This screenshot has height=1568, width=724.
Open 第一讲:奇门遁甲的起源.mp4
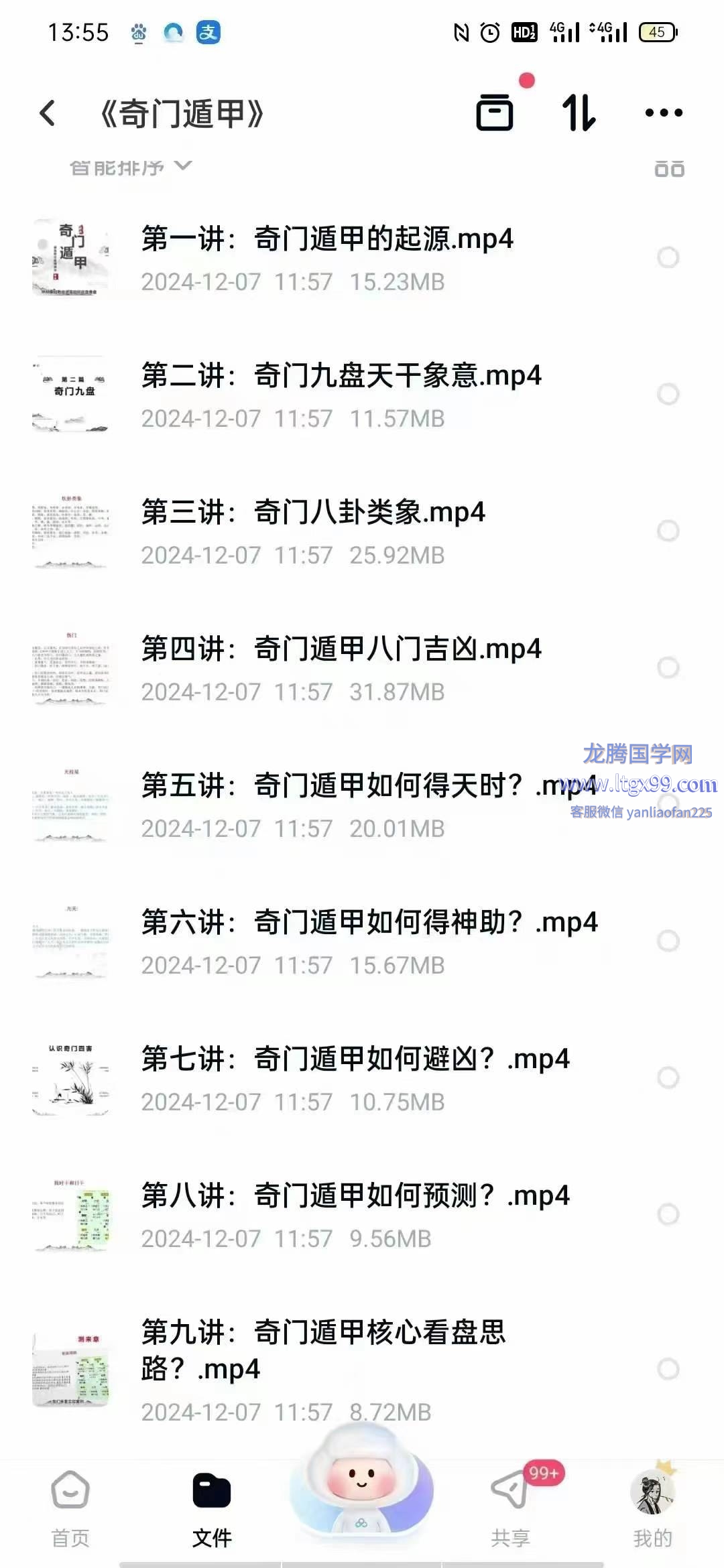[327, 239]
